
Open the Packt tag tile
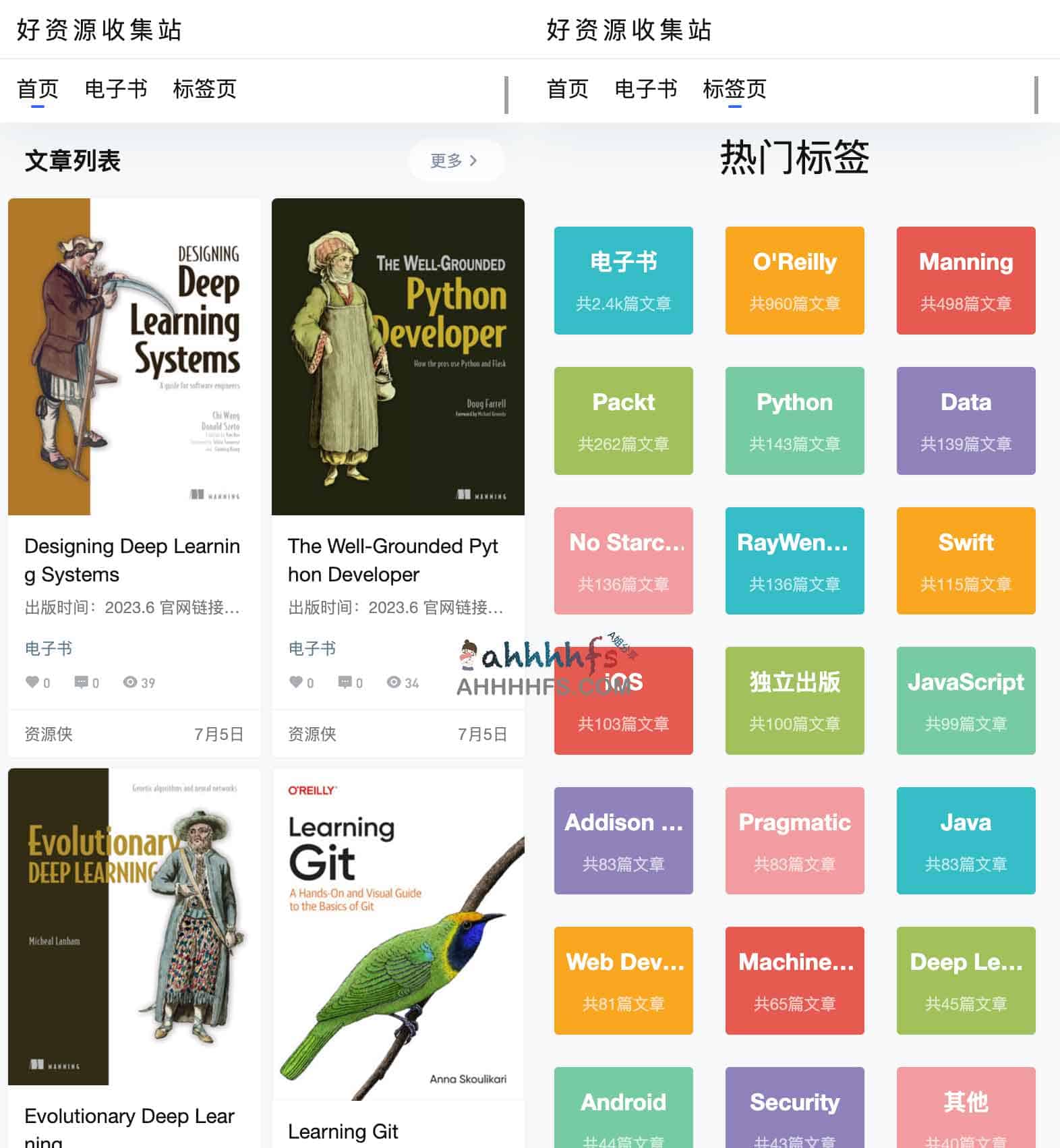pyautogui.click(x=623, y=420)
